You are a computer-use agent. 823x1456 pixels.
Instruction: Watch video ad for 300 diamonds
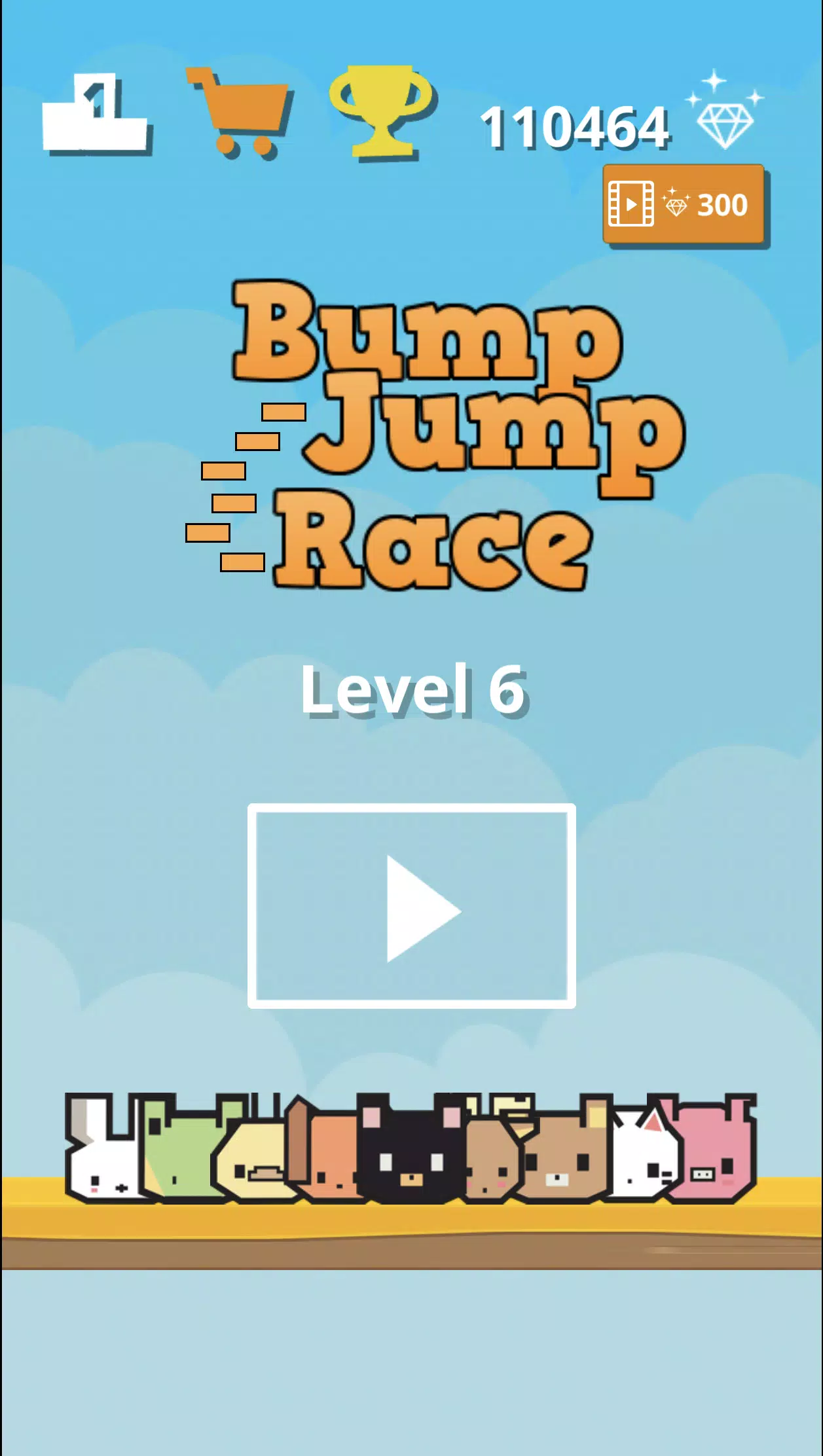pos(683,205)
